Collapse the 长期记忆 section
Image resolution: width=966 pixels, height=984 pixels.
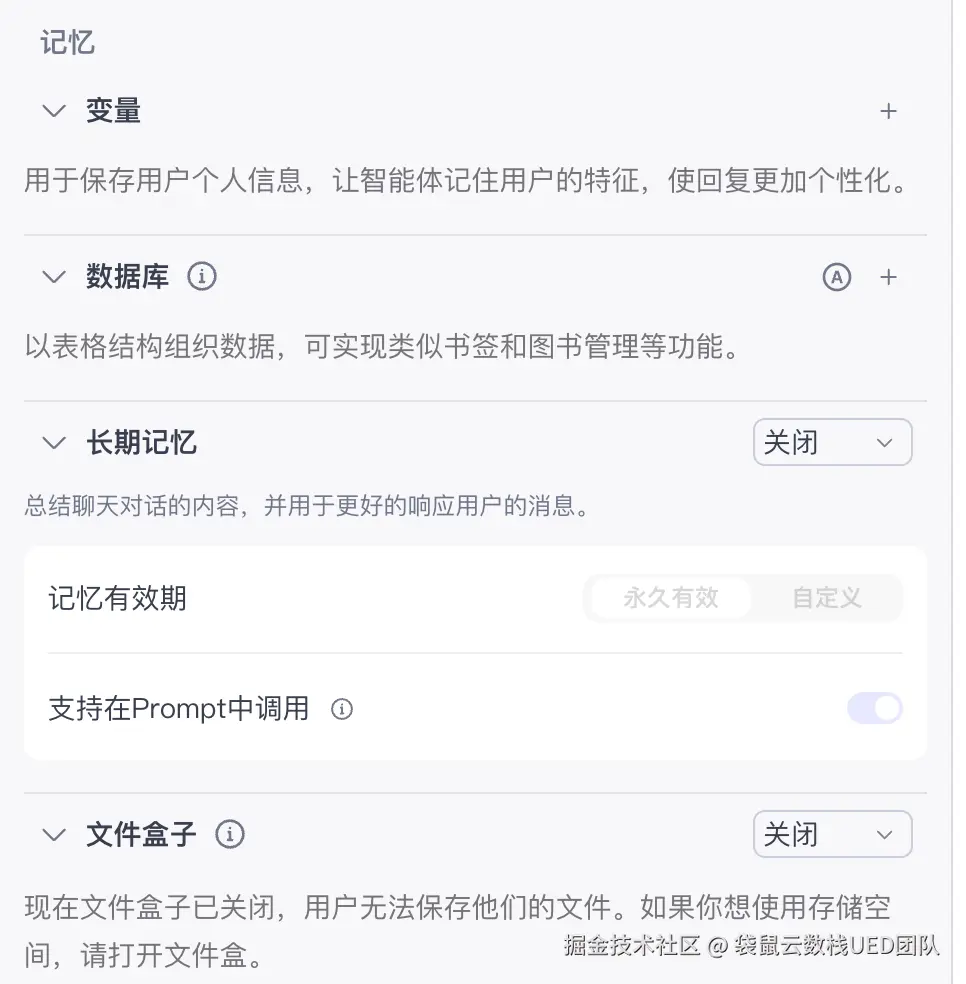pyautogui.click(x=54, y=443)
